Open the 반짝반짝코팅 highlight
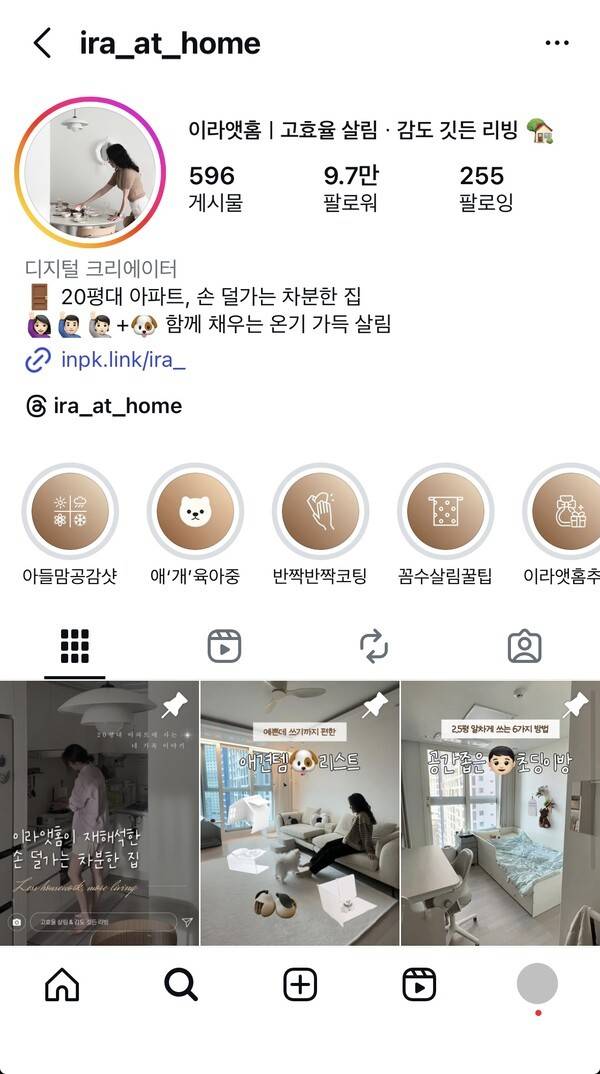Screen dimensions: 600x1074 click(320, 512)
